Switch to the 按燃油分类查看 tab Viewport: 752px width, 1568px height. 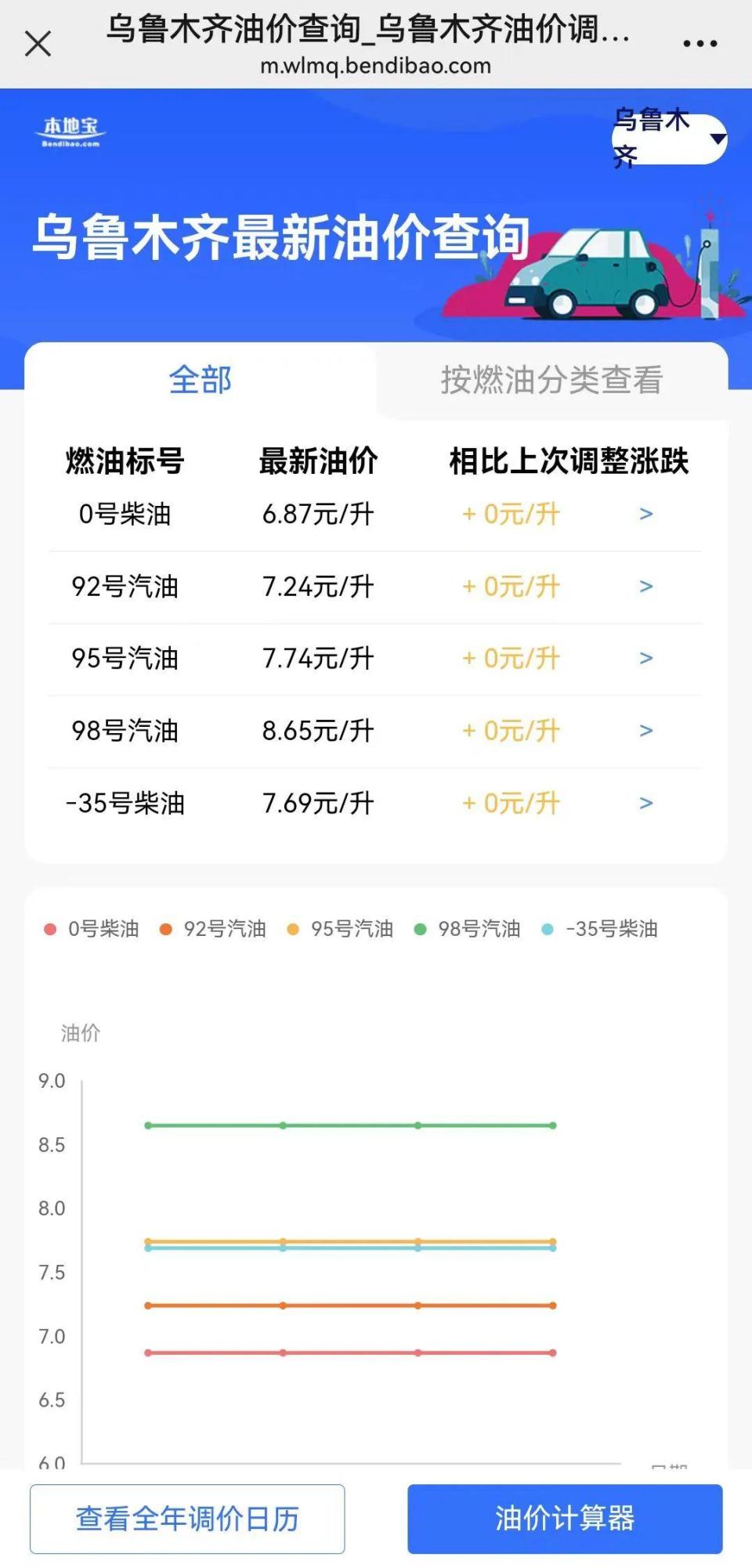[x=552, y=381]
